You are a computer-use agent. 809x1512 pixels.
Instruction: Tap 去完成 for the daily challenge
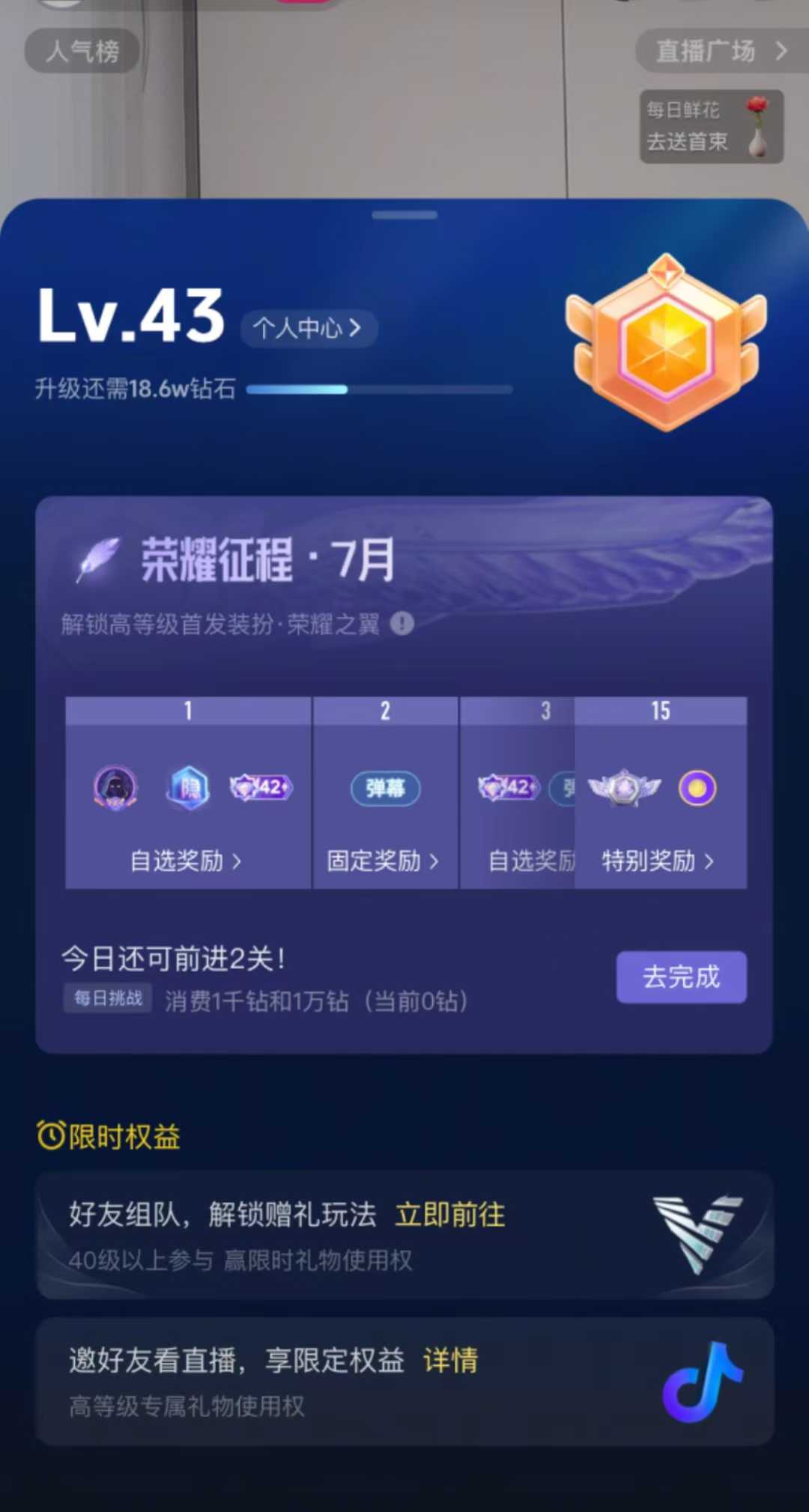point(680,977)
